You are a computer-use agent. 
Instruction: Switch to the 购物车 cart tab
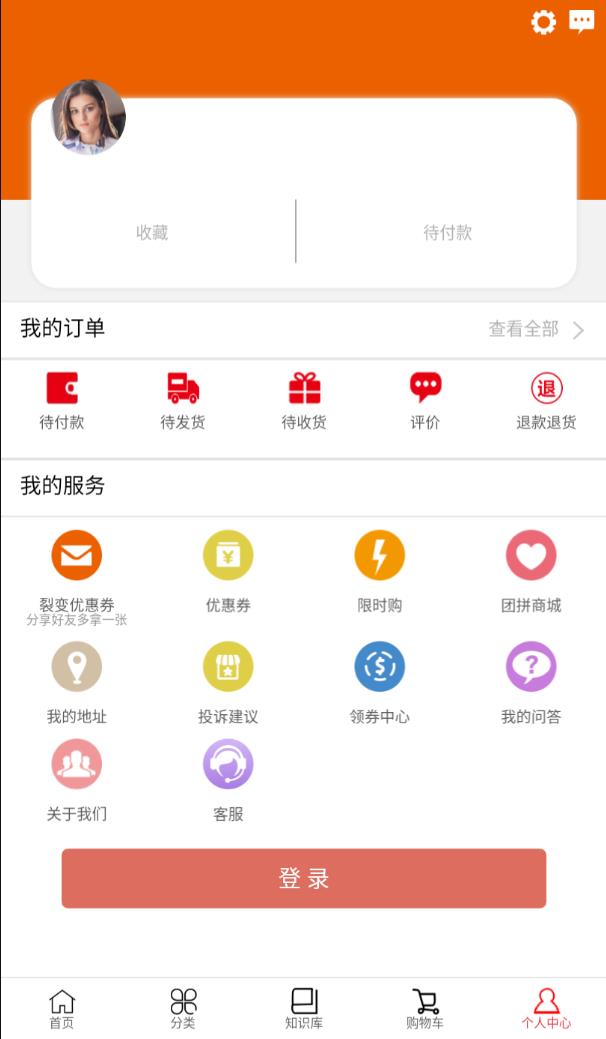425,1008
